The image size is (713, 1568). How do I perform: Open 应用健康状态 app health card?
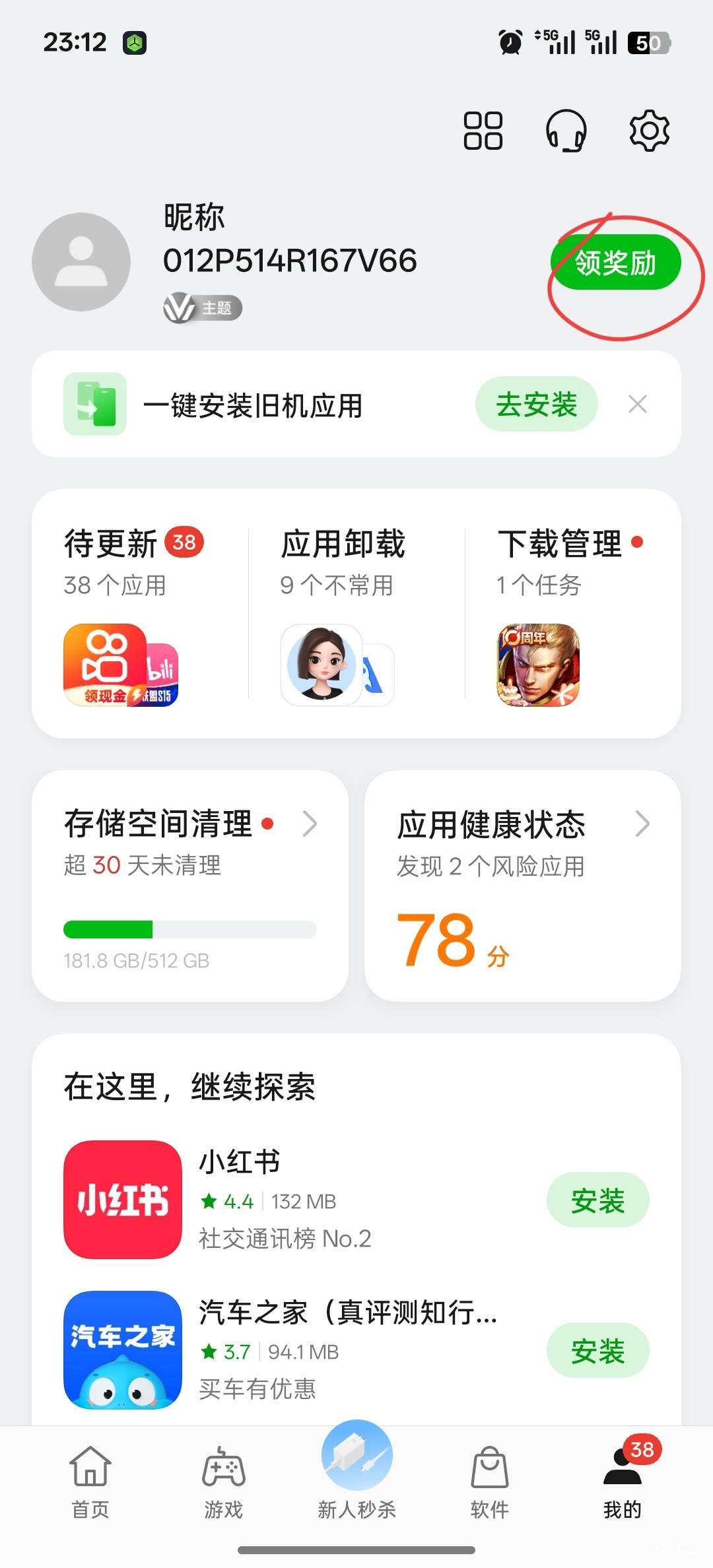coord(522,886)
